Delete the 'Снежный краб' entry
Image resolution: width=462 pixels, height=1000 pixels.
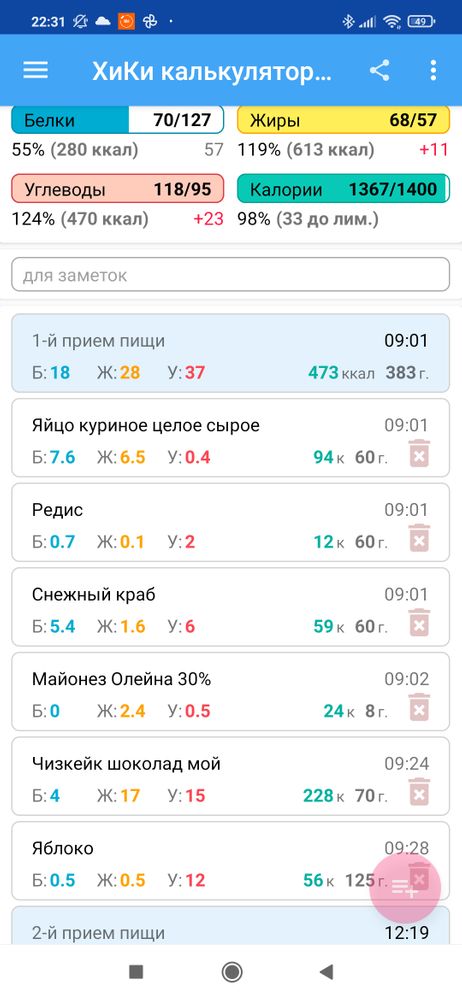pyautogui.click(x=419, y=622)
